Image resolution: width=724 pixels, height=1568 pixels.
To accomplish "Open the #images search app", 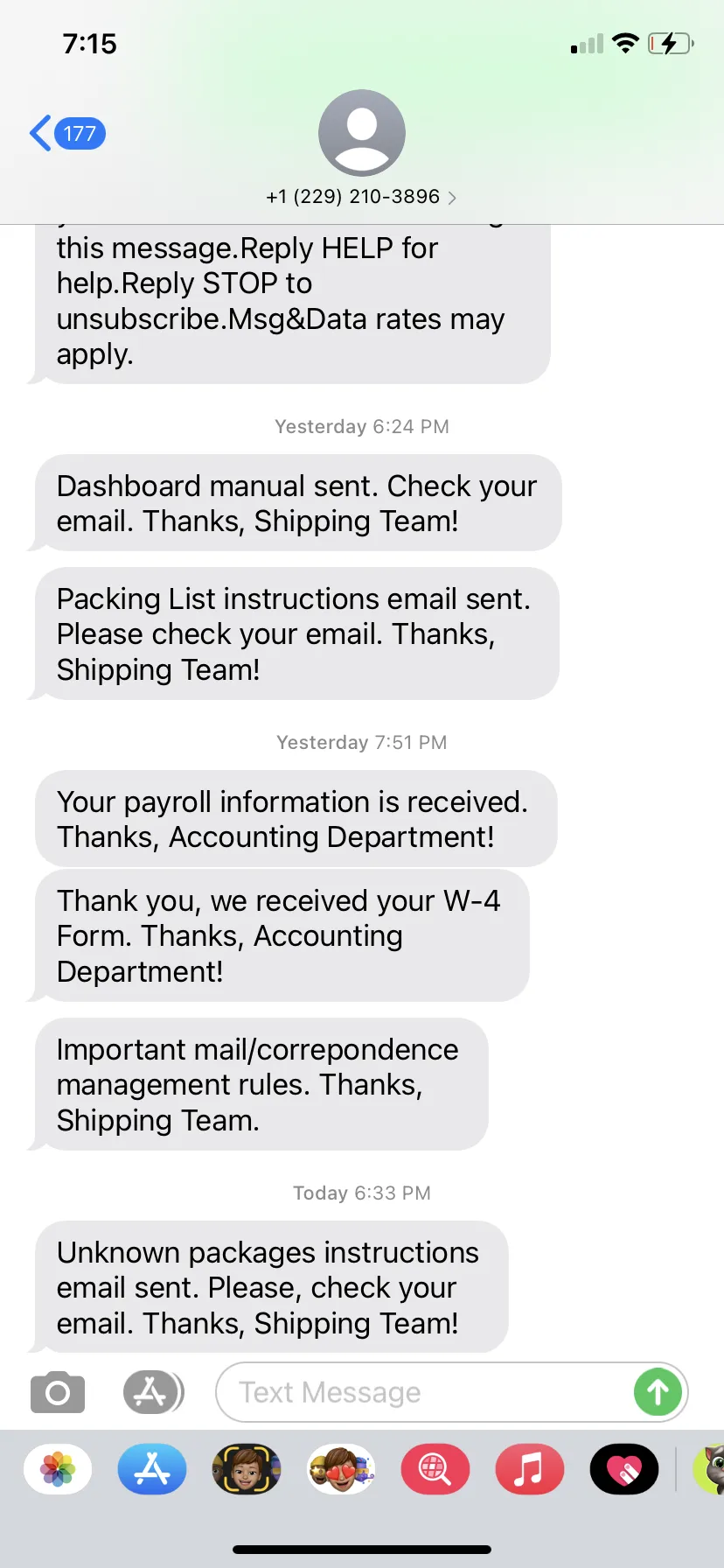I will tap(435, 1469).
